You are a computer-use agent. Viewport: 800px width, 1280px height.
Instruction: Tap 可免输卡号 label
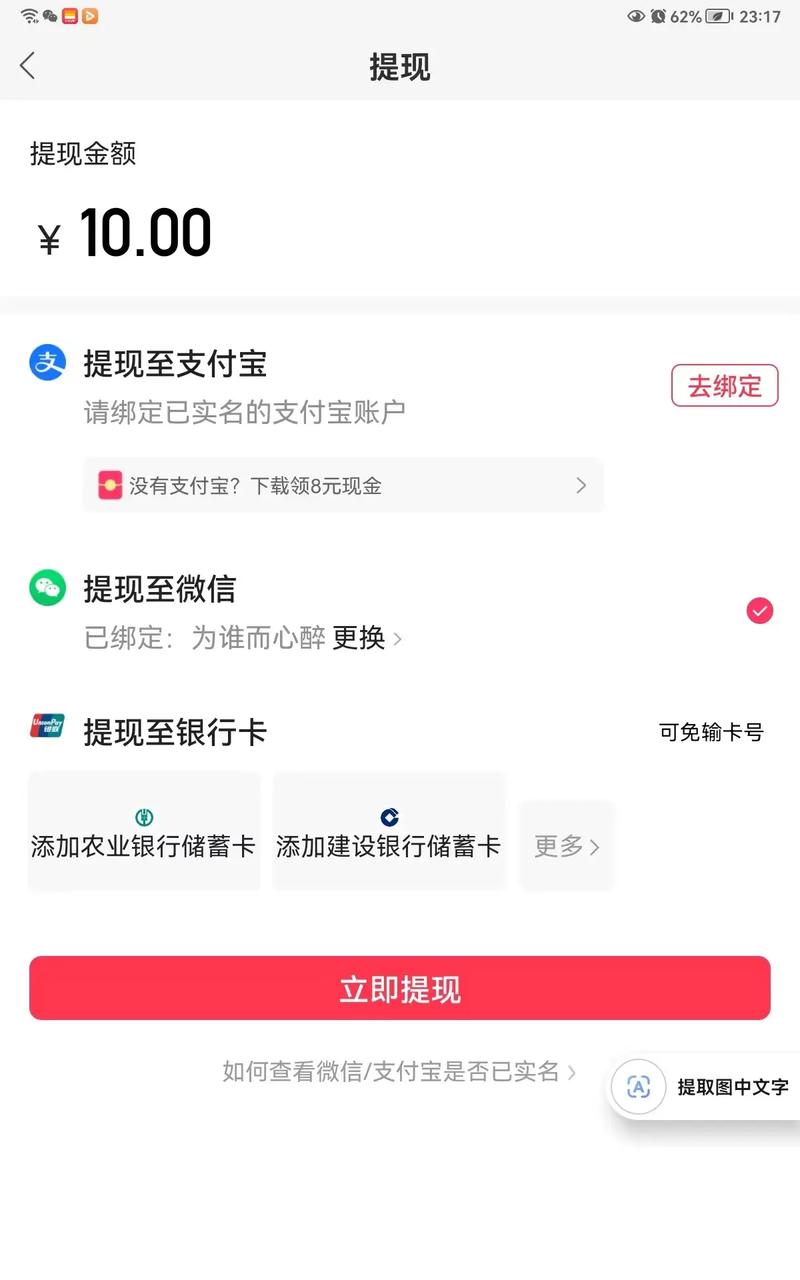[x=710, y=732]
